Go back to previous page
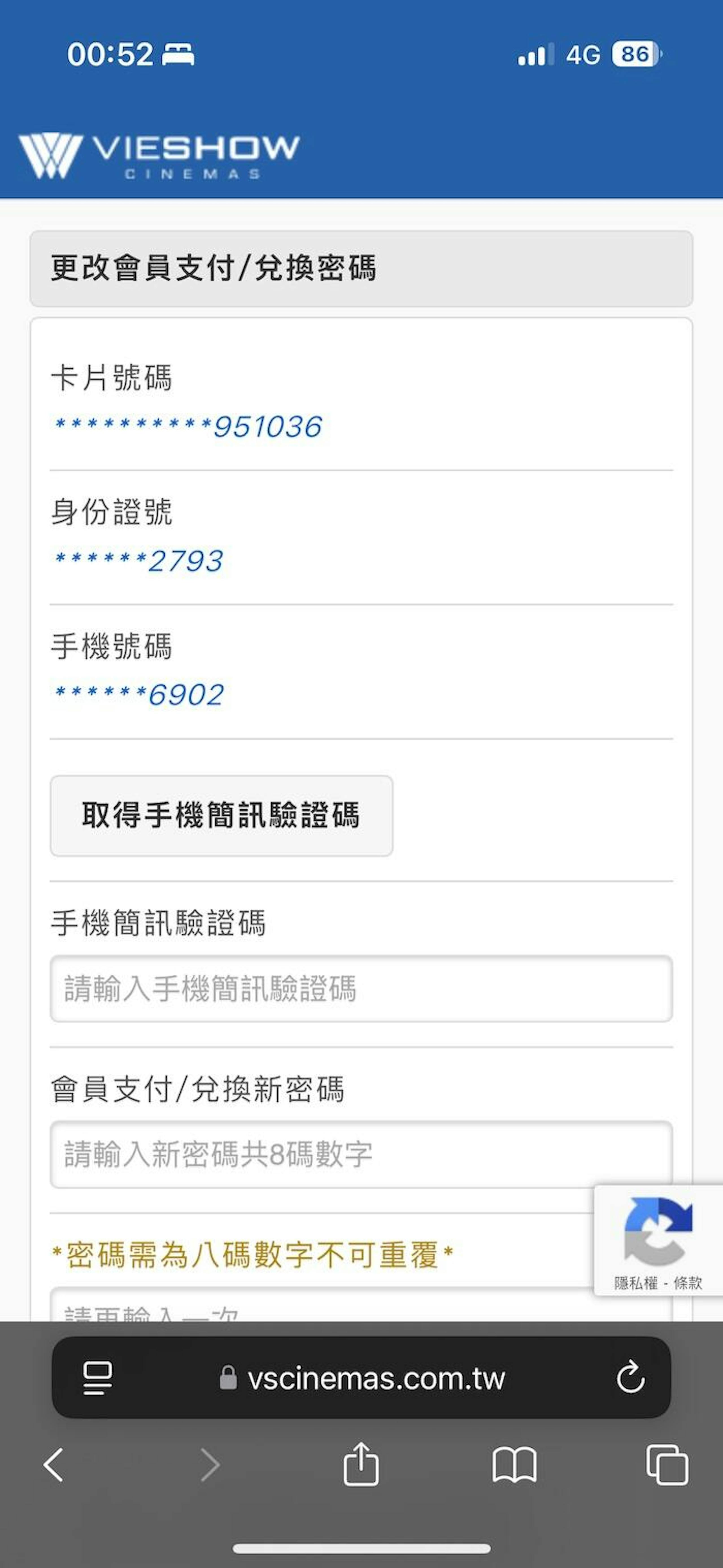723x1568 pixels. pos(54,1465)
